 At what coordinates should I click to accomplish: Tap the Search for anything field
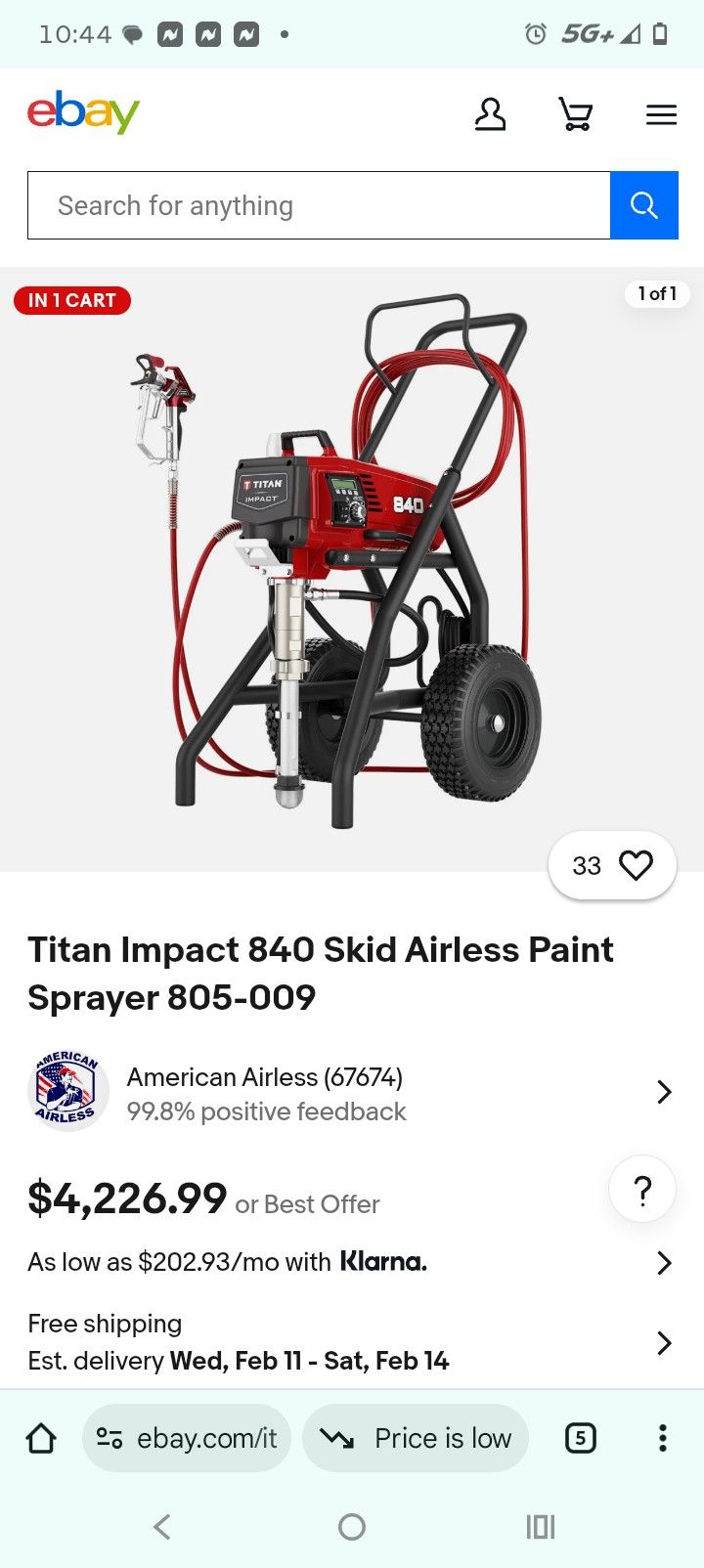(319, 205)
